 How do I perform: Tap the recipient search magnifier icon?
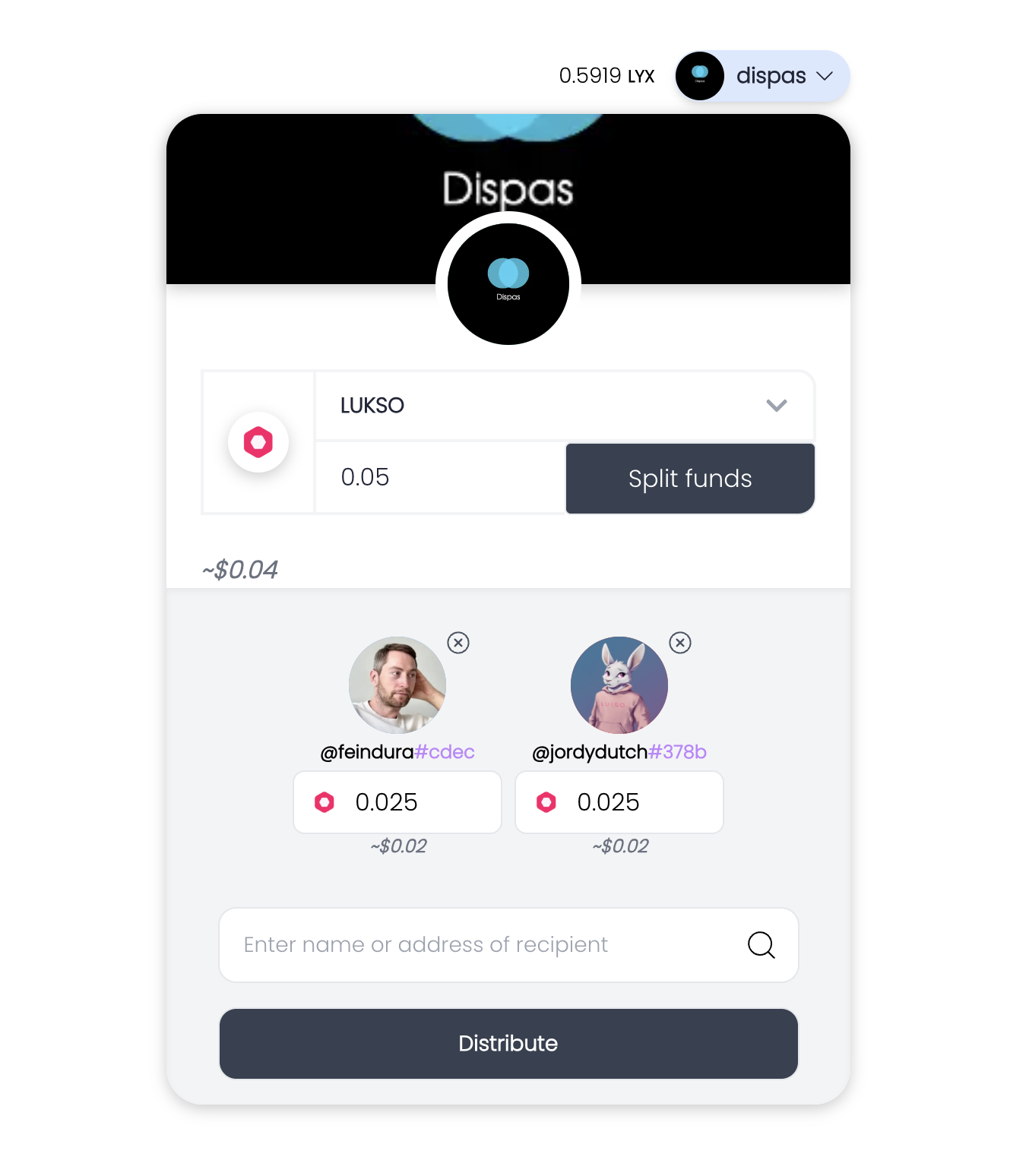[761, 945]
